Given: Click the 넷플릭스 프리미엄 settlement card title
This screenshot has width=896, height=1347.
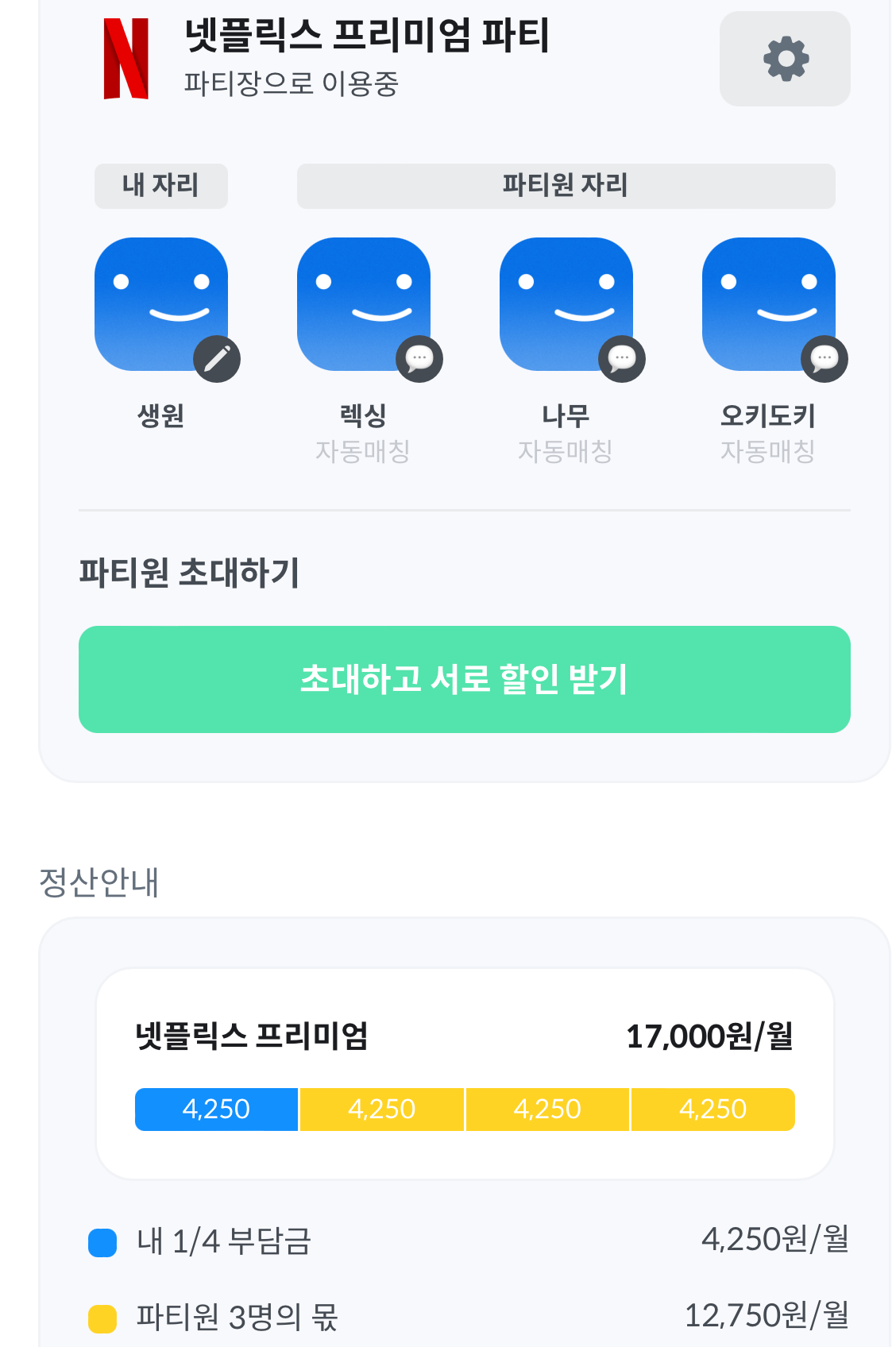Looking at the screenshot, I should (254, 1037).
